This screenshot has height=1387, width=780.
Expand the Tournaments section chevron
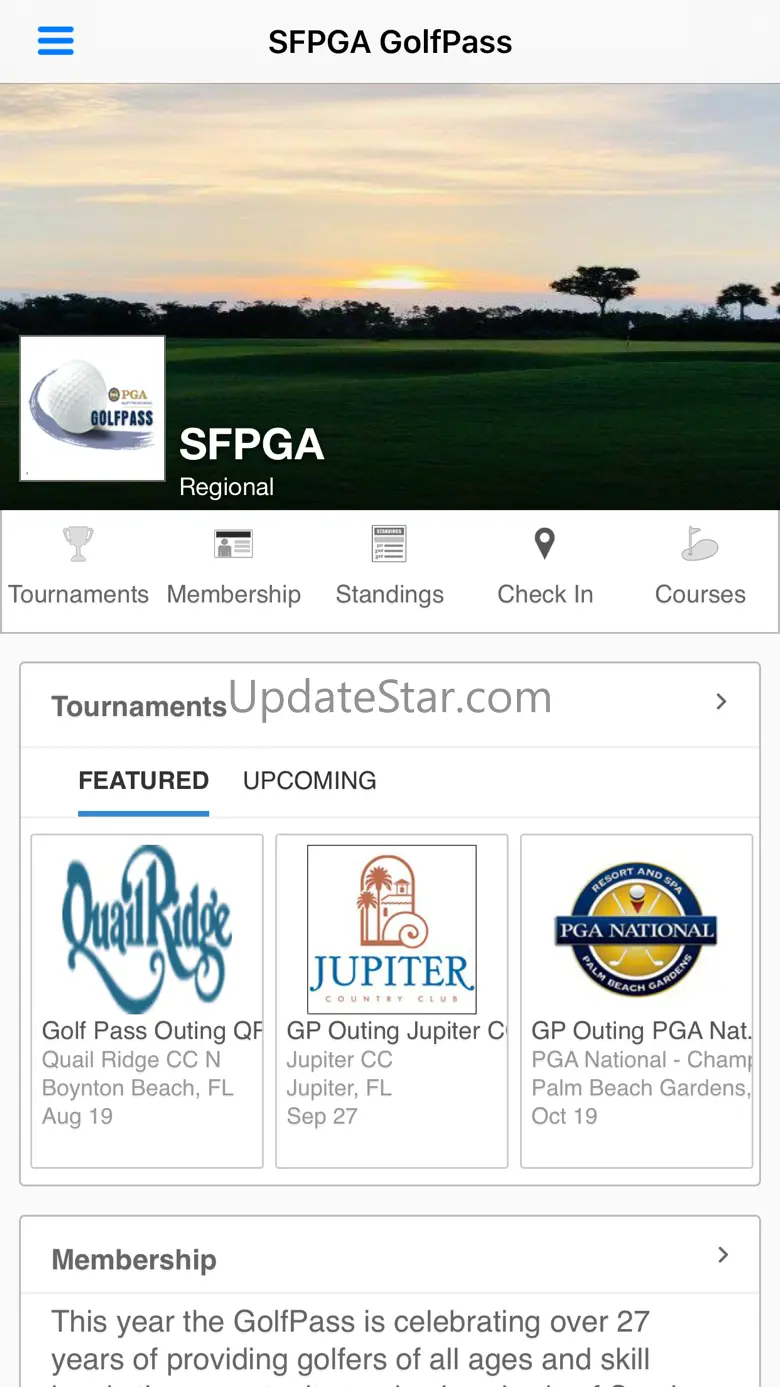click(721, 702)
